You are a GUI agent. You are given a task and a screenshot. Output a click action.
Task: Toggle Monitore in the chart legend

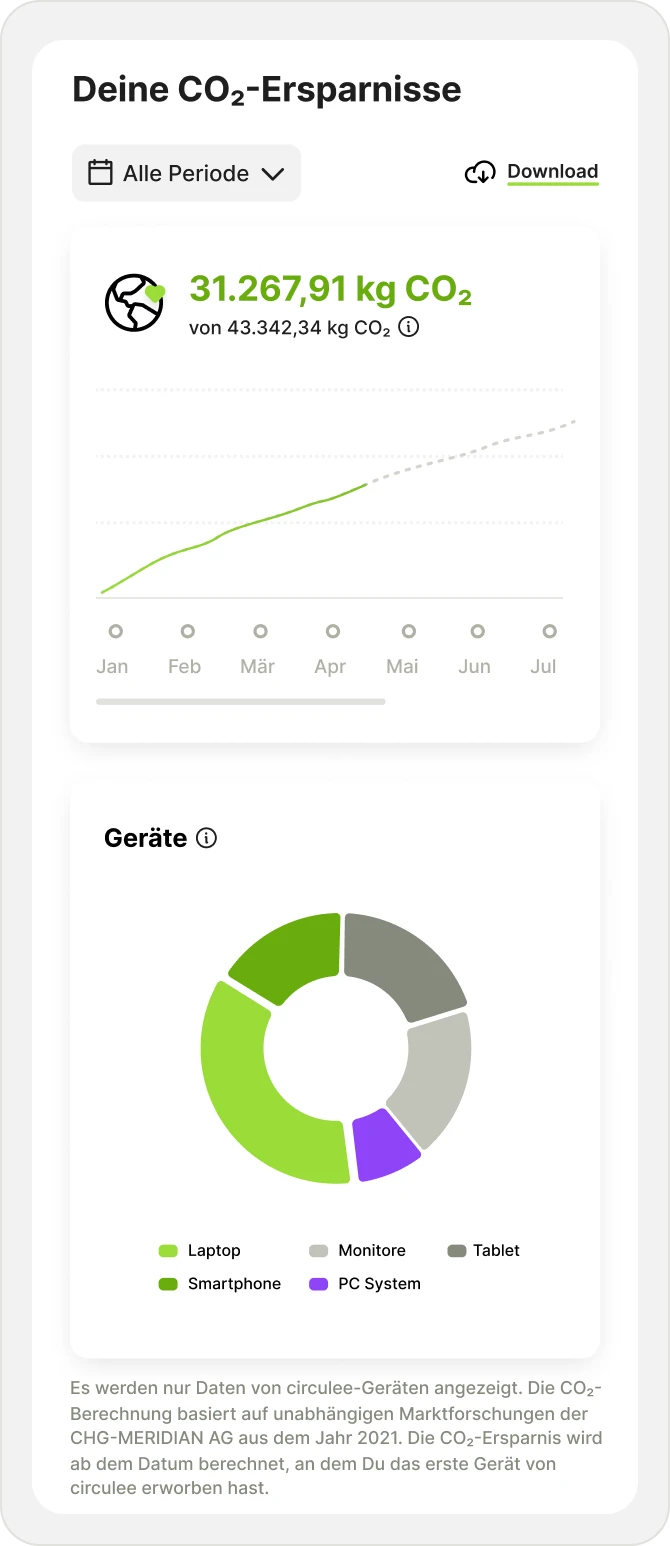[358, 1250]
